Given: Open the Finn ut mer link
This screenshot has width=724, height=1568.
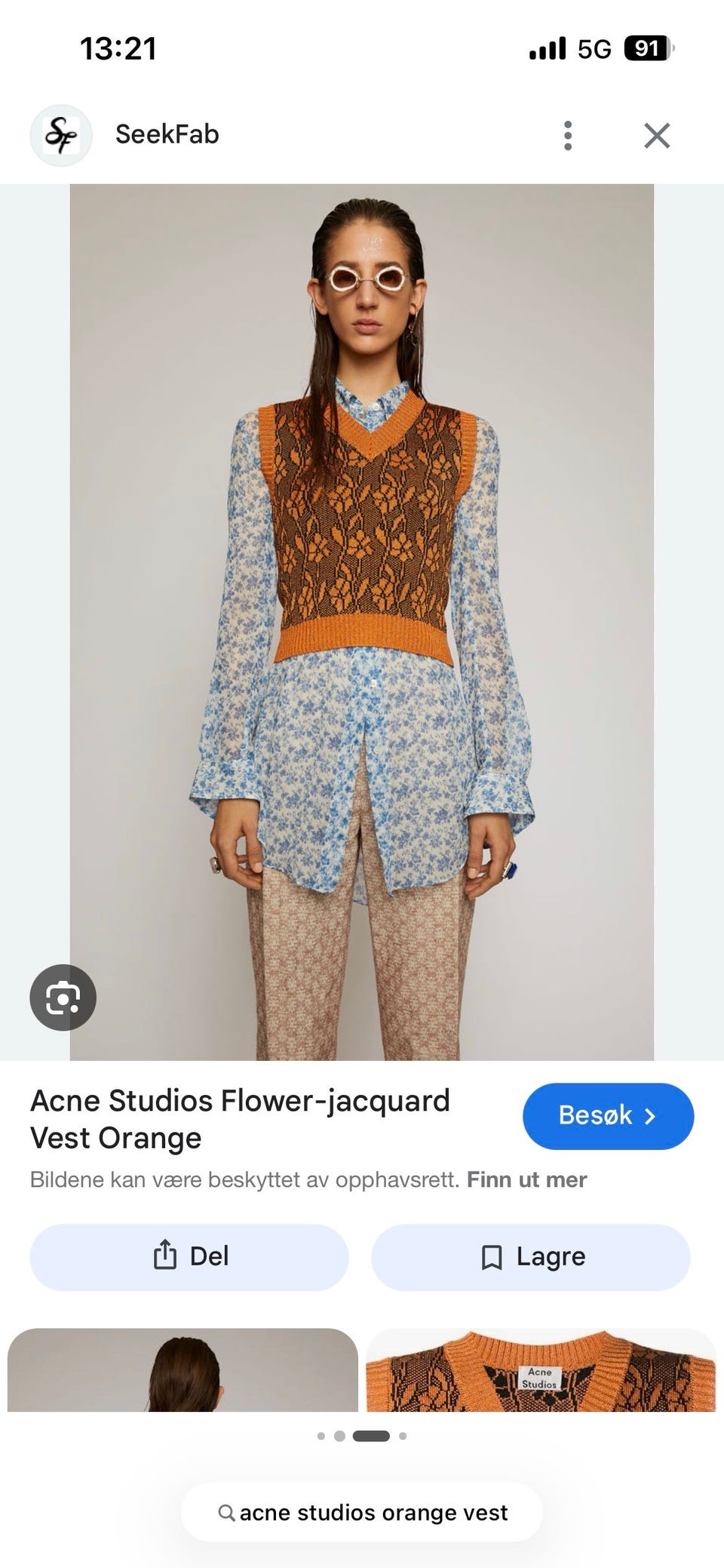Looking at the screenshot, I should pyautogui.click(x=526, y=1179).
